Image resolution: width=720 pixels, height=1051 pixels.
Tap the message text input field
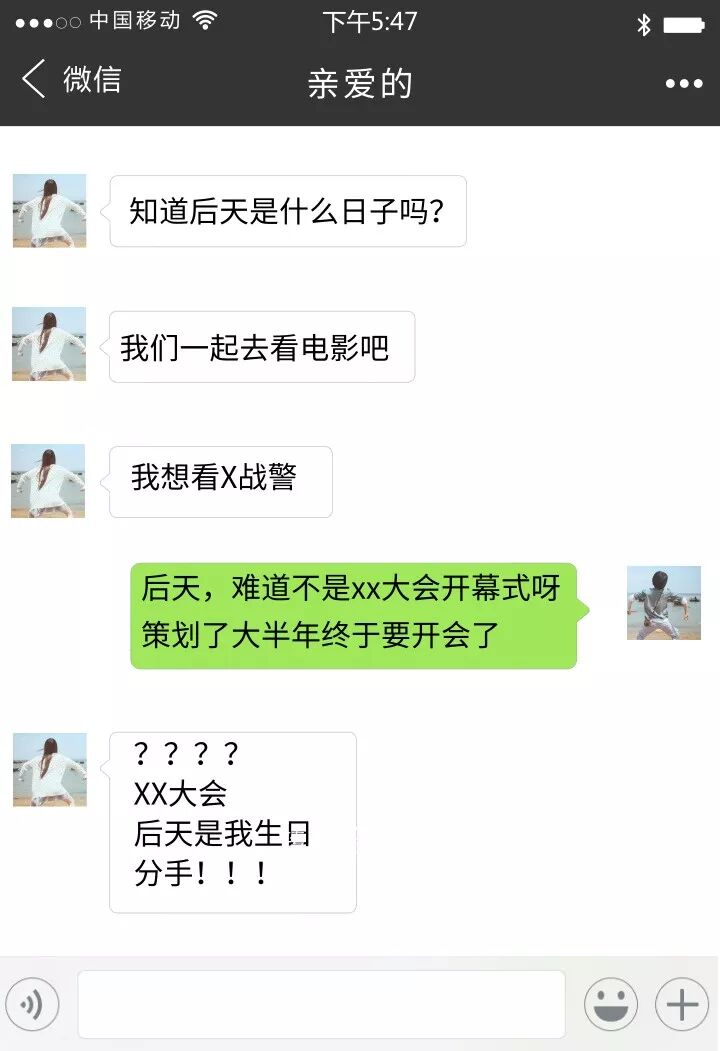pos(321,1003)
